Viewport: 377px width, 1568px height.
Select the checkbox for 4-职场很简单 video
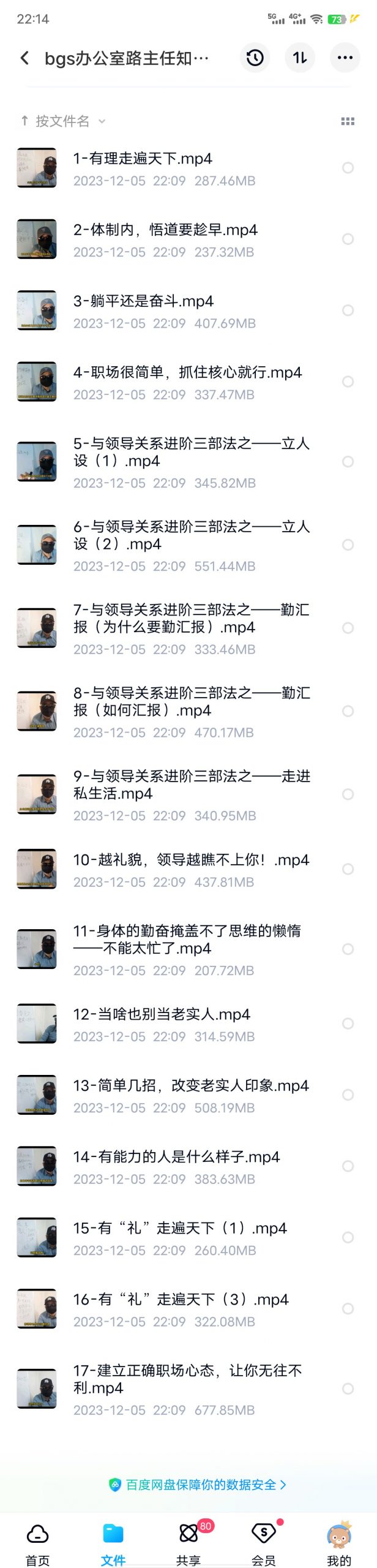tap(348, 382)
